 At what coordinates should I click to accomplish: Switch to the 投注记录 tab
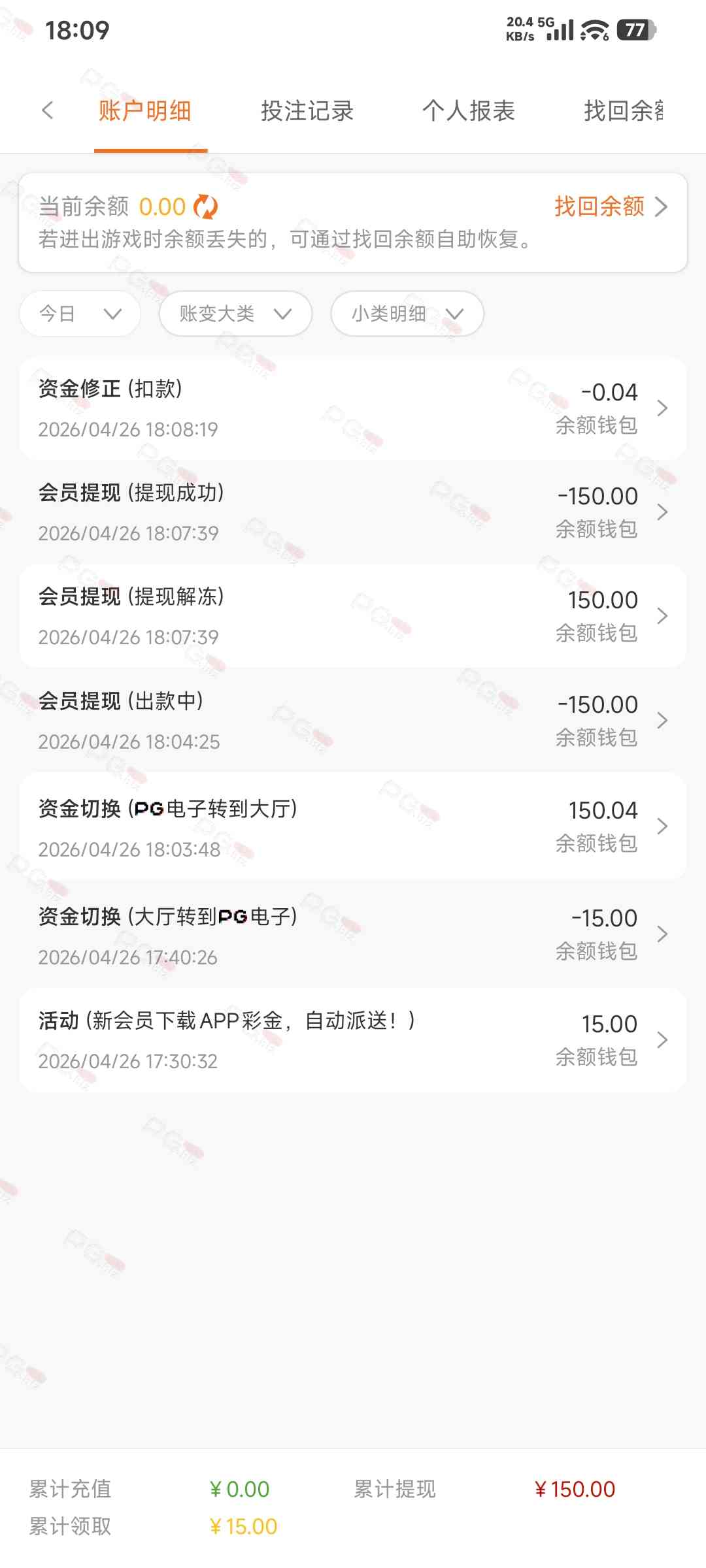click(x=307, y=111)
